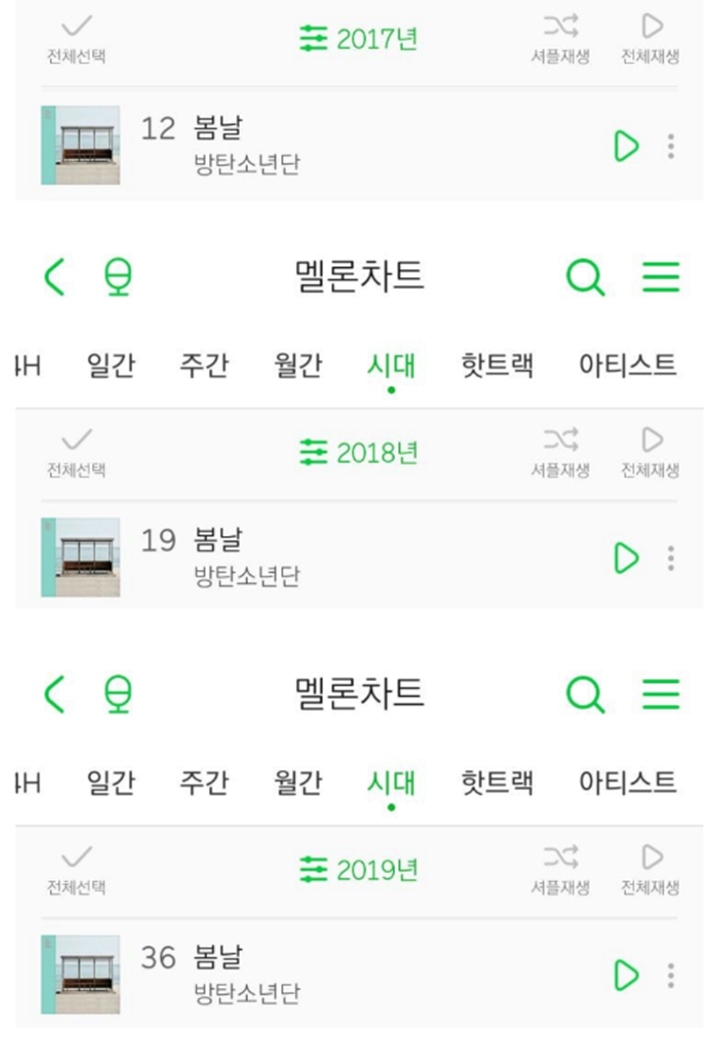The width and height of the screenshot is (720, 1043).
Task: Tap the microphone voice search icon
Action: (x=118, y=277)
